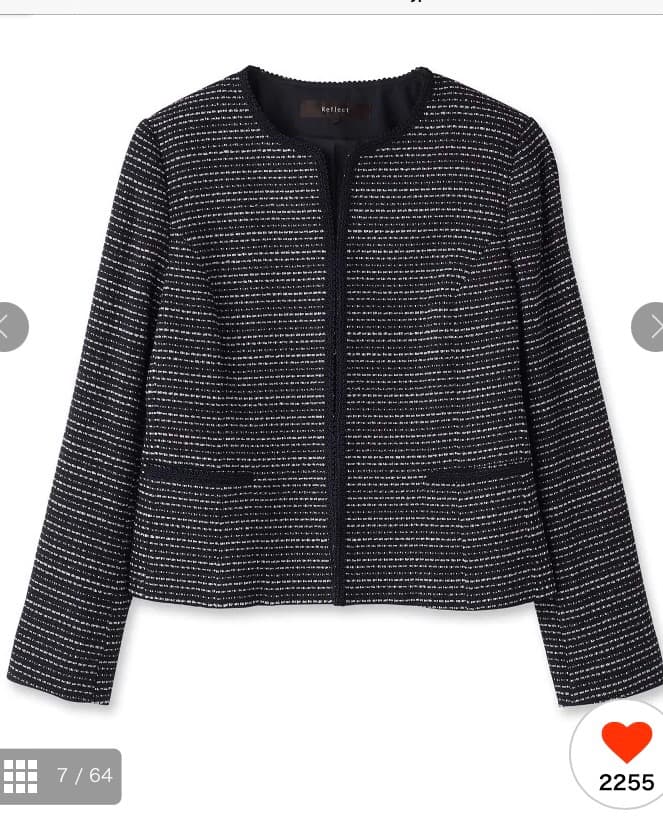Go to the previous product image
The height and width of the screenshot is (830, 663).
click(x=10, y=327)
